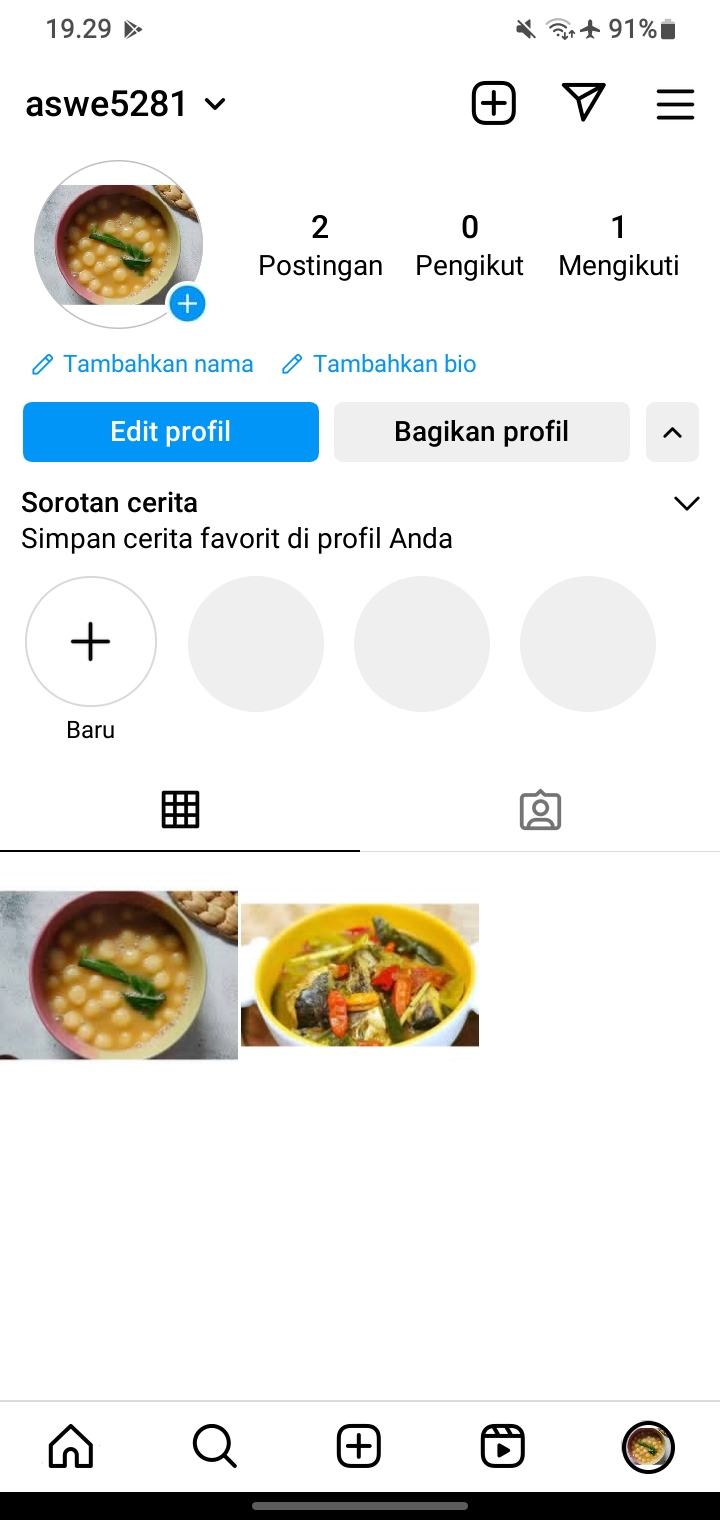Image resolution: width=720 pixels, height=1520 pixels.
Task: Add a story via profile picture plus
Action: click(187, 303)
